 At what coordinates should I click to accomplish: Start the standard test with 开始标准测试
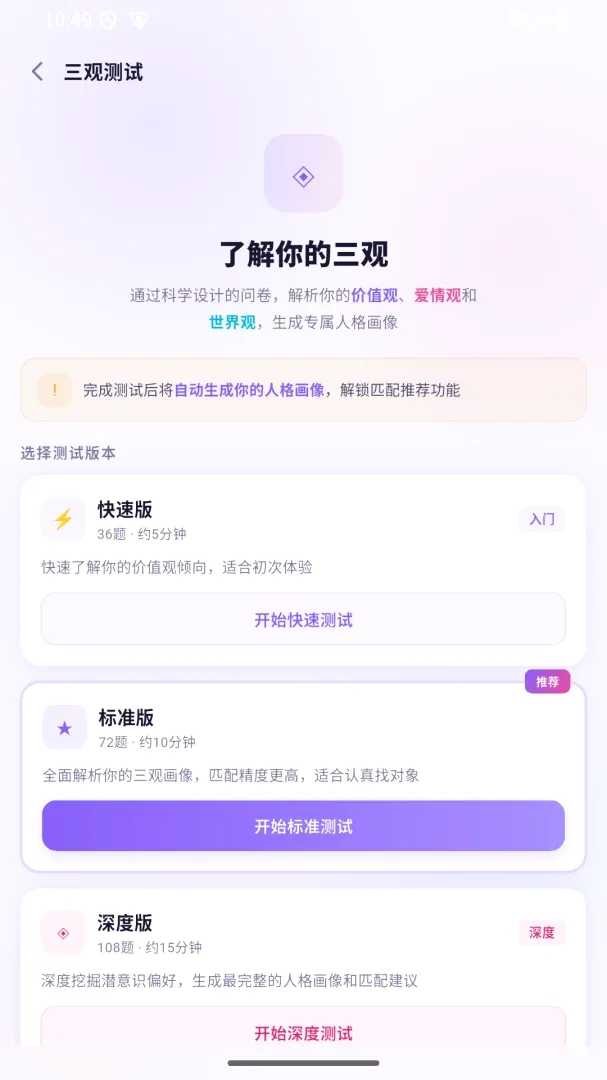pos(303,825)
